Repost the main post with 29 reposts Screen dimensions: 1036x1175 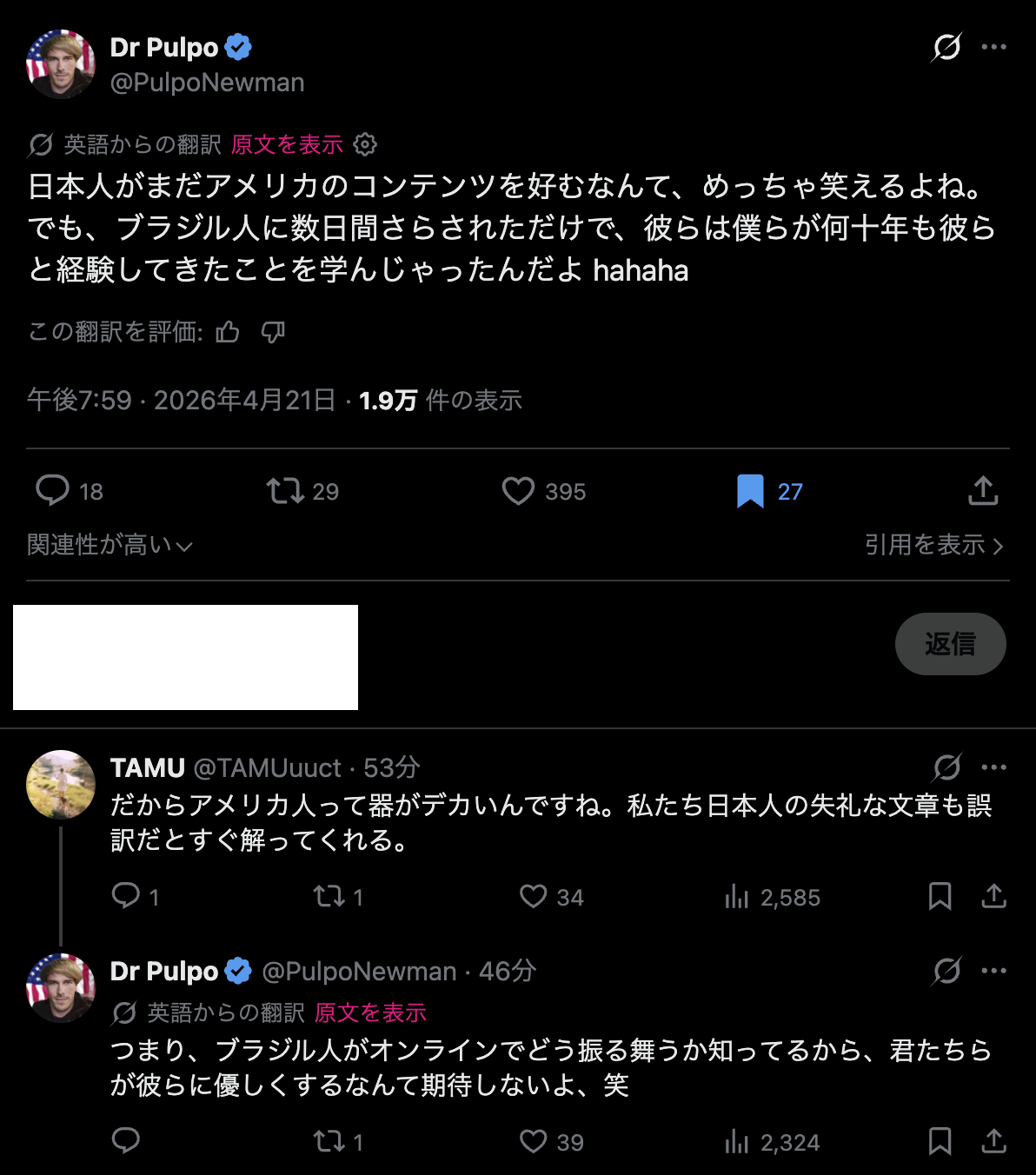click(285, 491)
